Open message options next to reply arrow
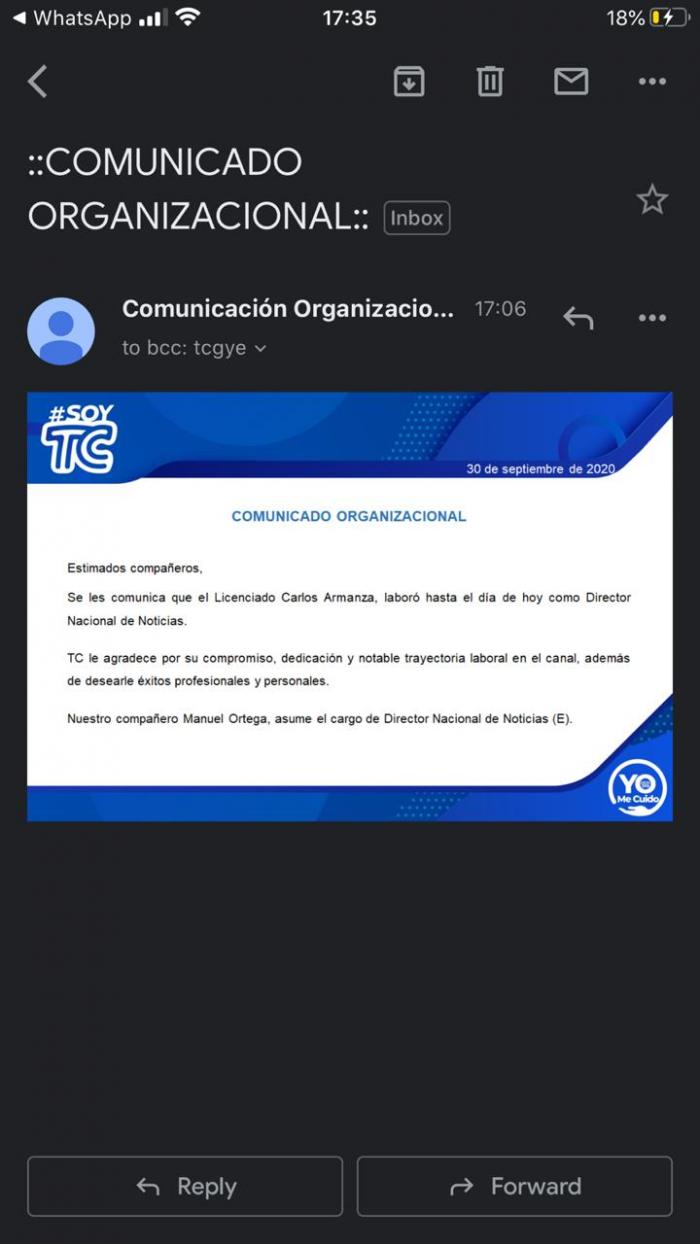This screenshot has height=1244, width=700. click(x=652, y=318)
